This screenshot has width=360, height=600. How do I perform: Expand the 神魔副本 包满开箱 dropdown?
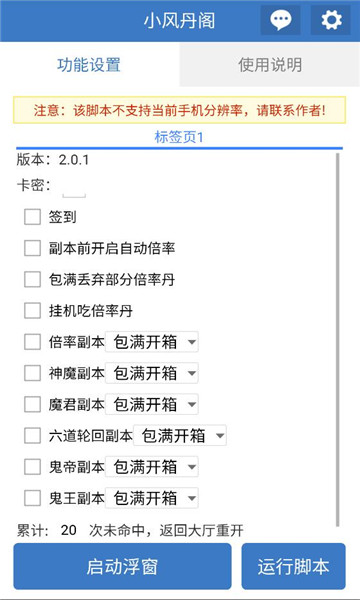152,373
